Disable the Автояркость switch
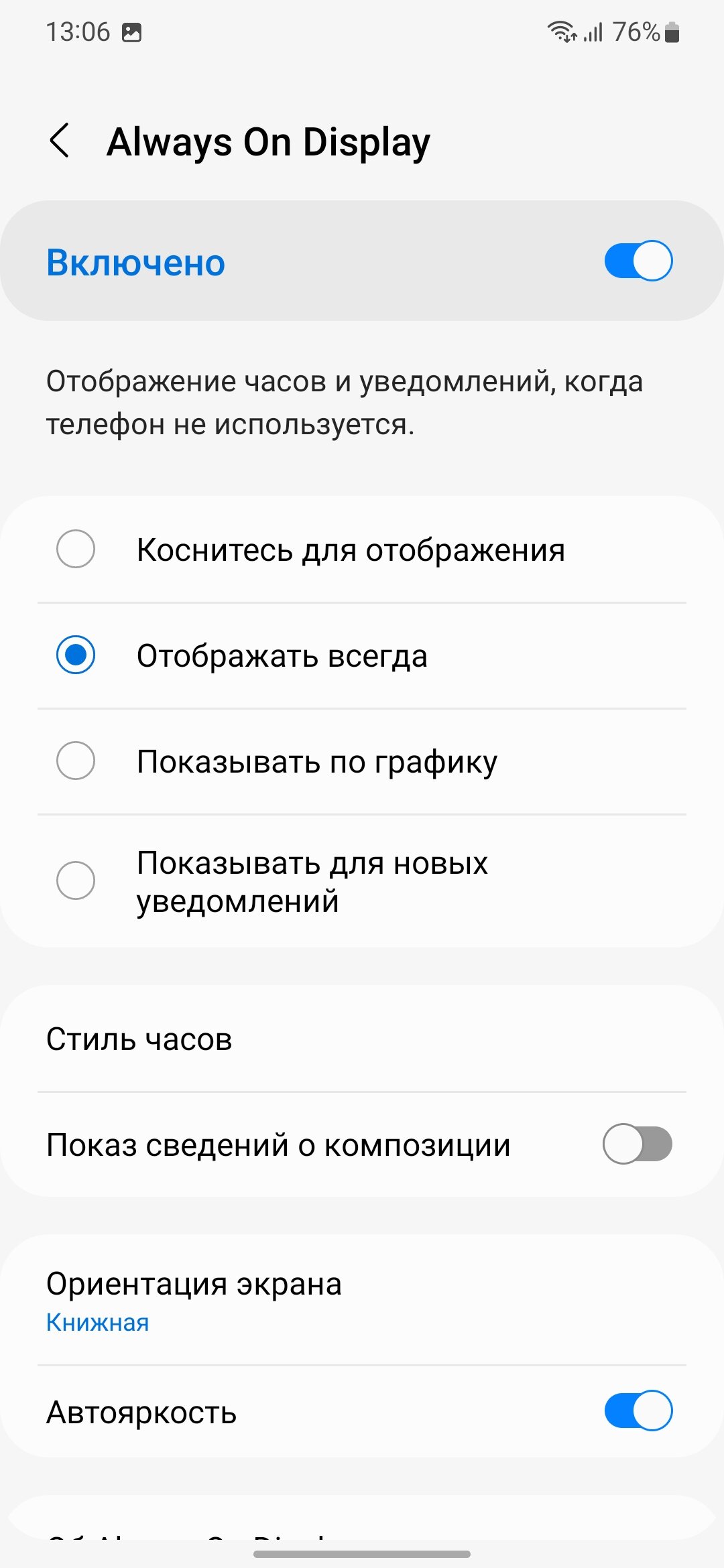Screen dimensions: 724x1568 pos(638,1411)
